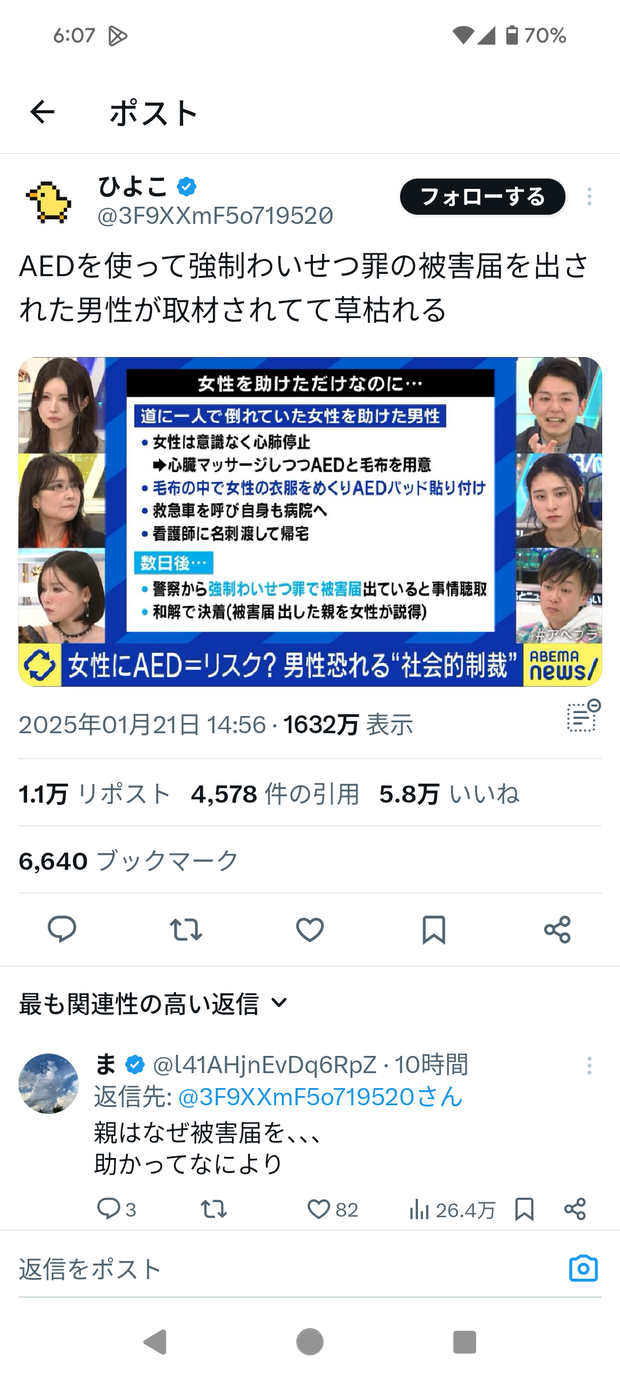Follow ひよこ with フォローする button
This screenshot has width=620, height=1378.
pyautogui.click(x=482, y=197)
